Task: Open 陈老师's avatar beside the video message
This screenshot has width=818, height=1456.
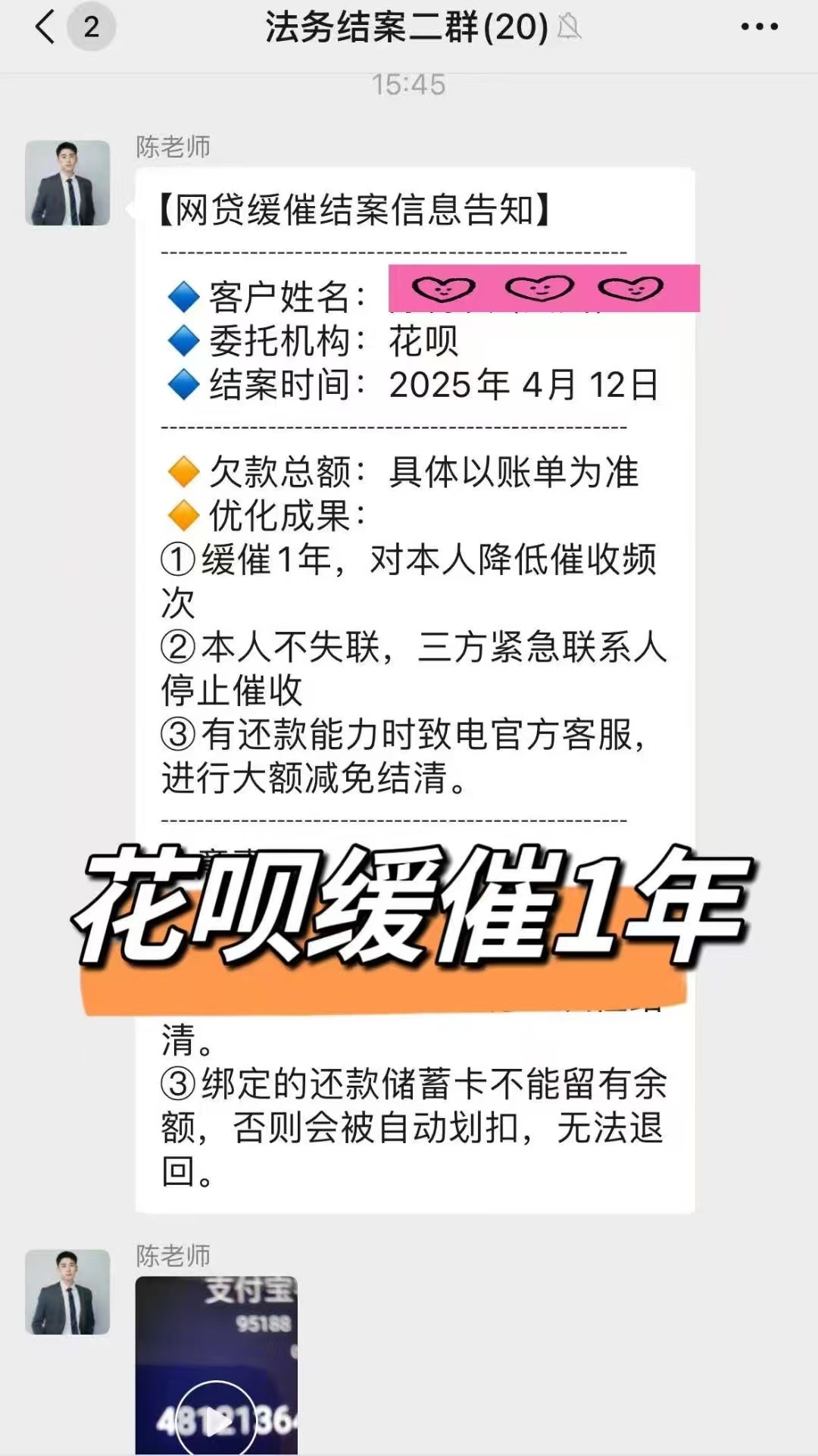Action: (67, 1292)
